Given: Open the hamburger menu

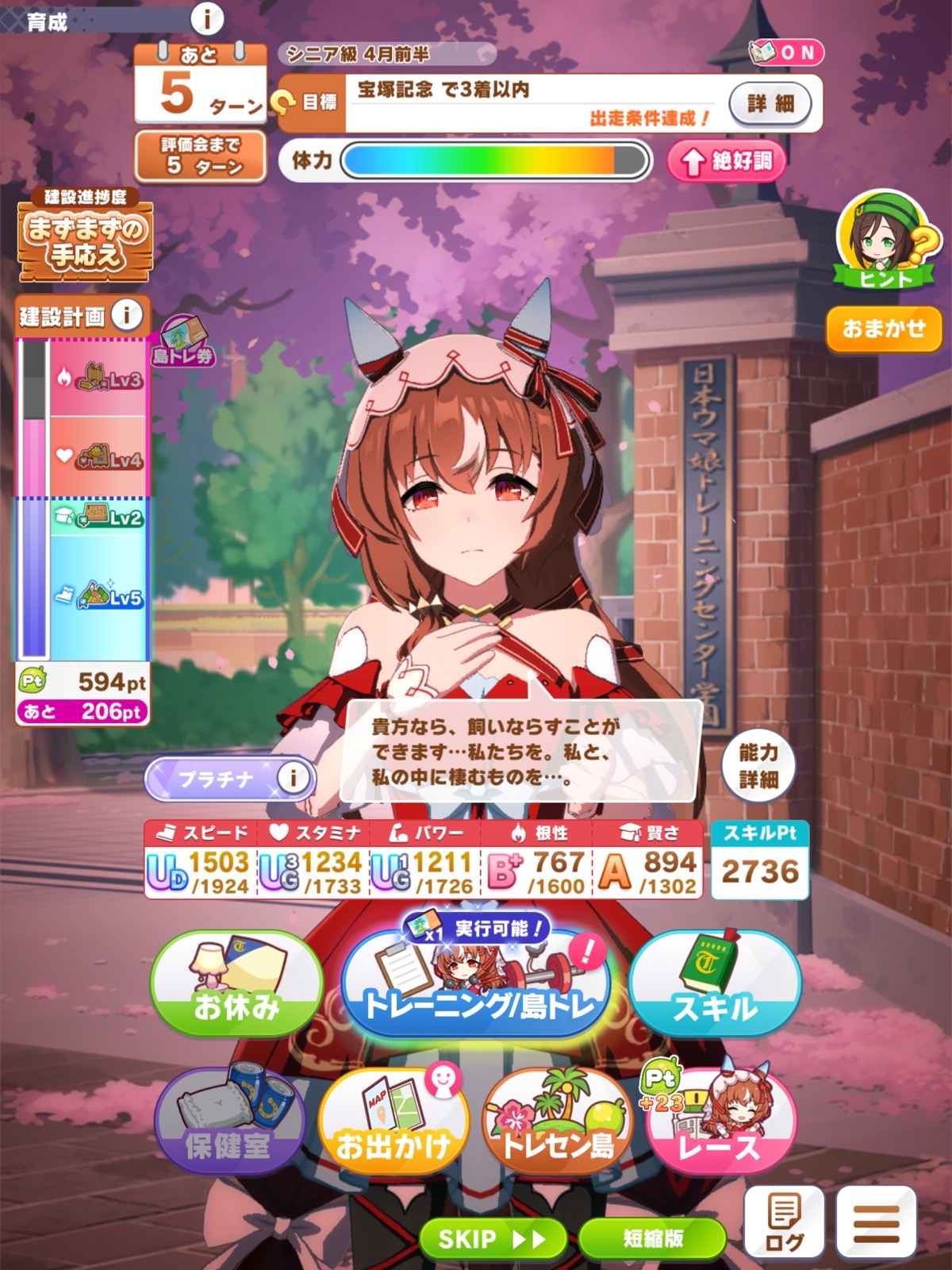Looking at the screenshot, I should pyautogui.click(x=876, y=1222).
